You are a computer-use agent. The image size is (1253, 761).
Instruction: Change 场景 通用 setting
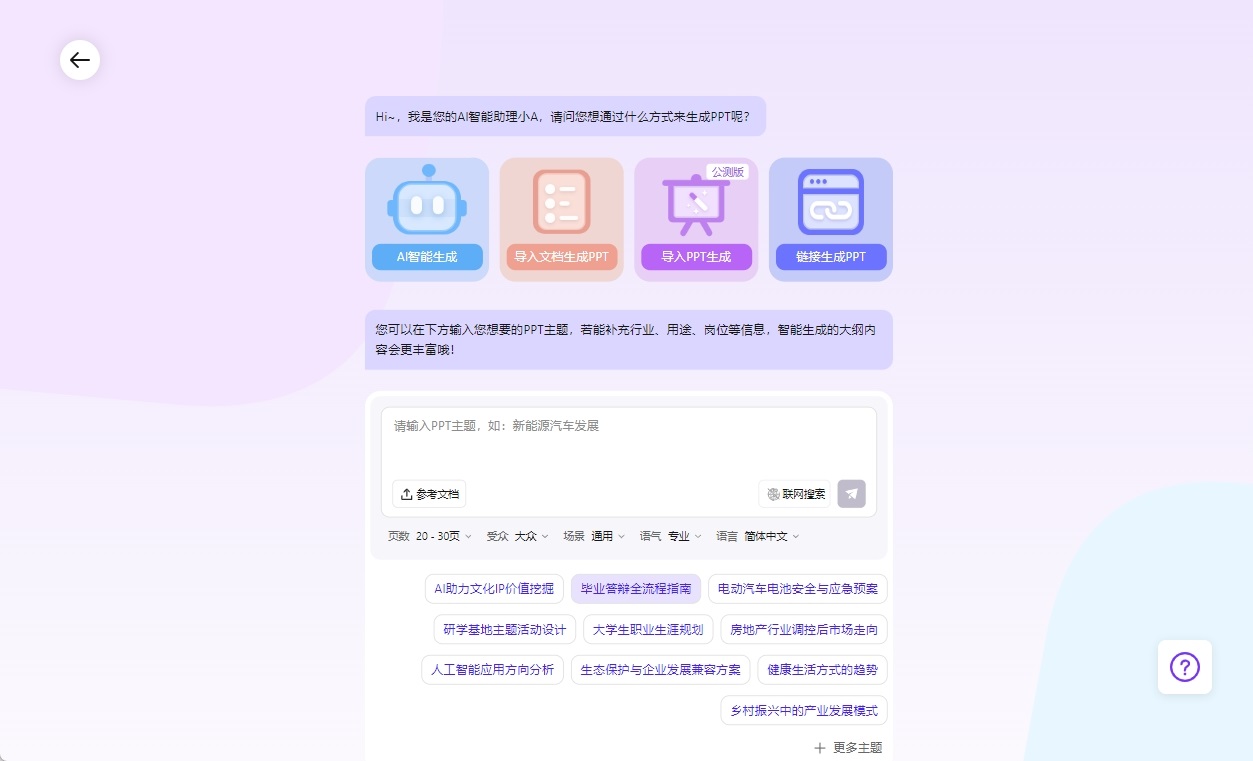point(594,536)
